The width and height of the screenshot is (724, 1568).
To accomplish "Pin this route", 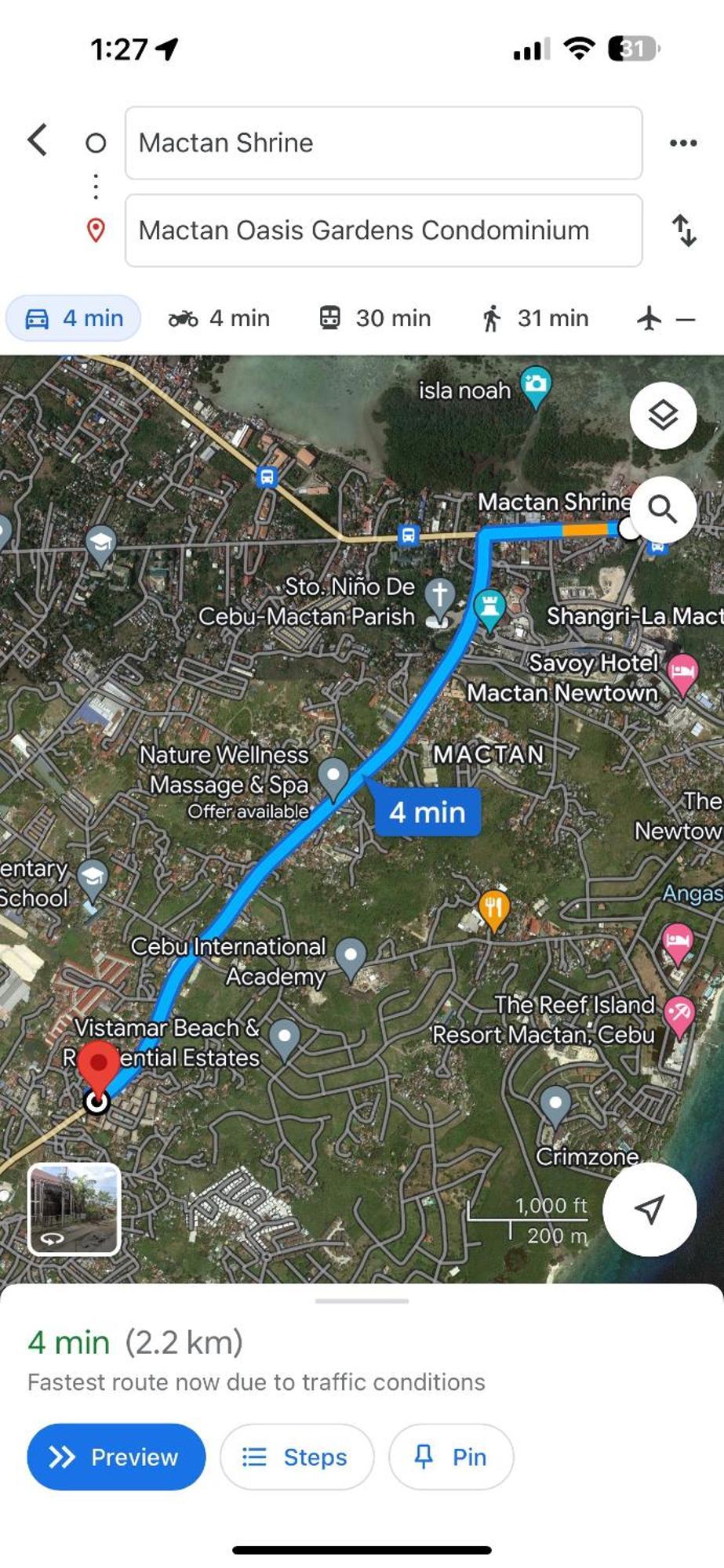I will point(451,1457).
